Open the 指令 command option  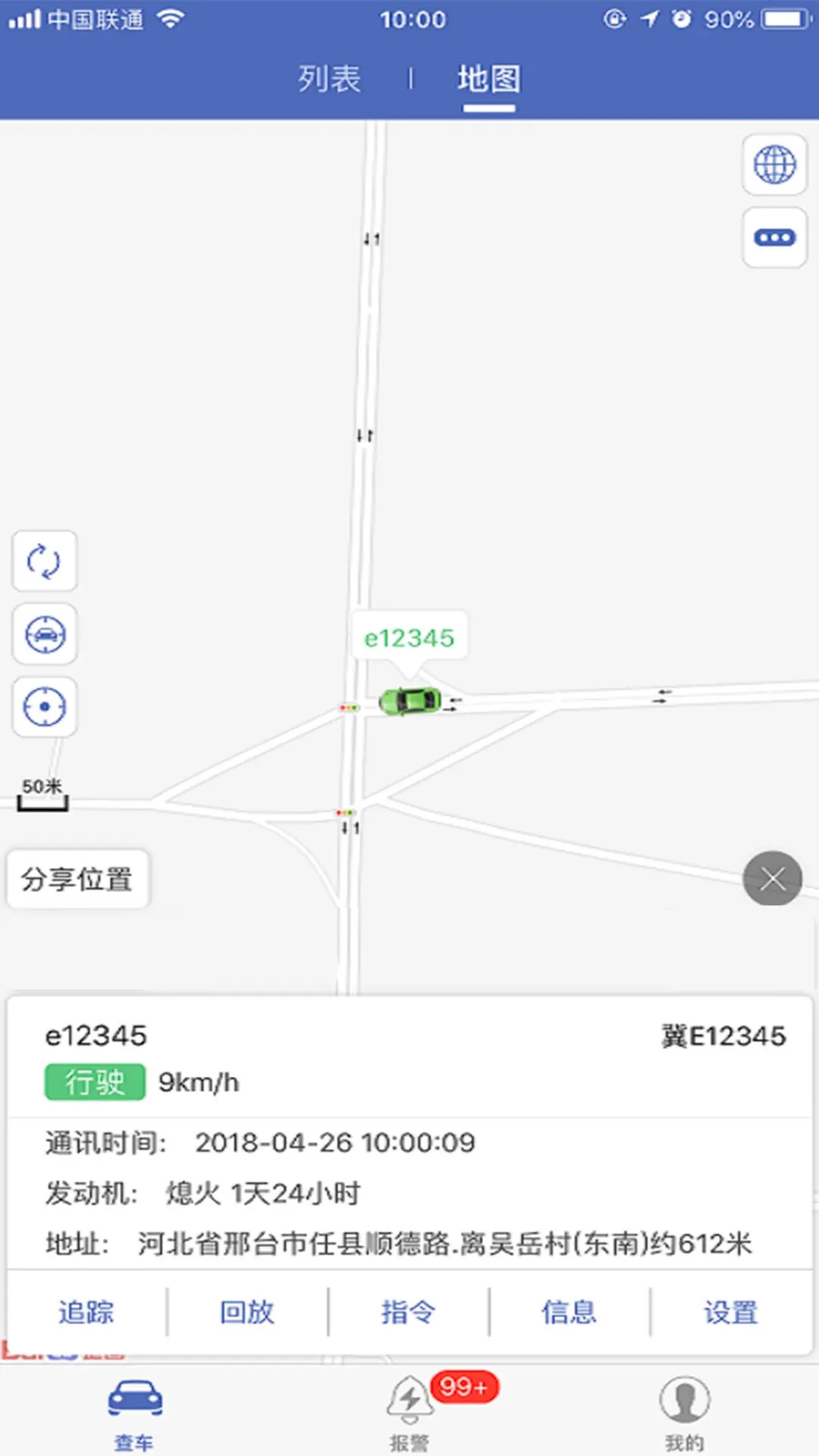(x=408, y=1312)
